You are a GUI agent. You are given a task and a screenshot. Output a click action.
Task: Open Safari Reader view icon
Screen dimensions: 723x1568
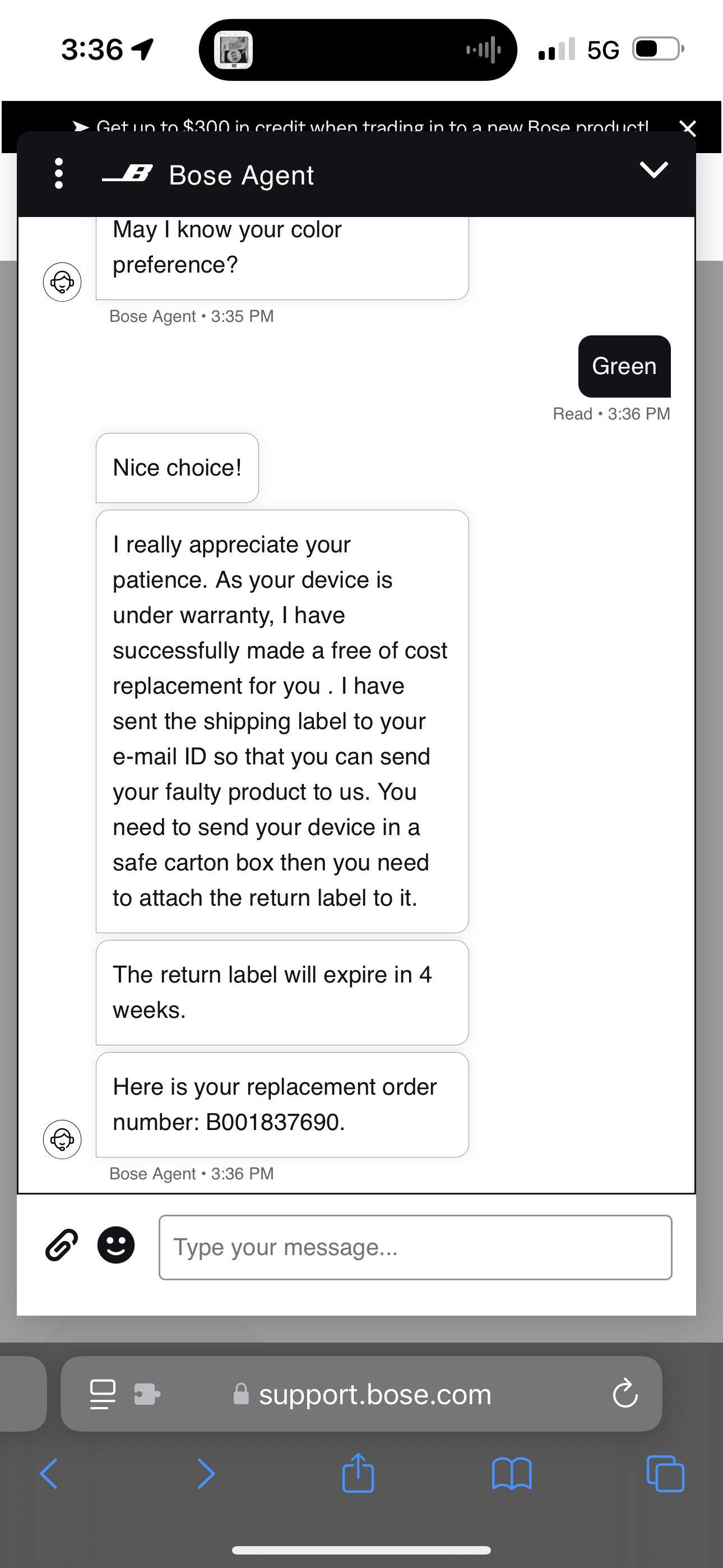(102, 1395)
